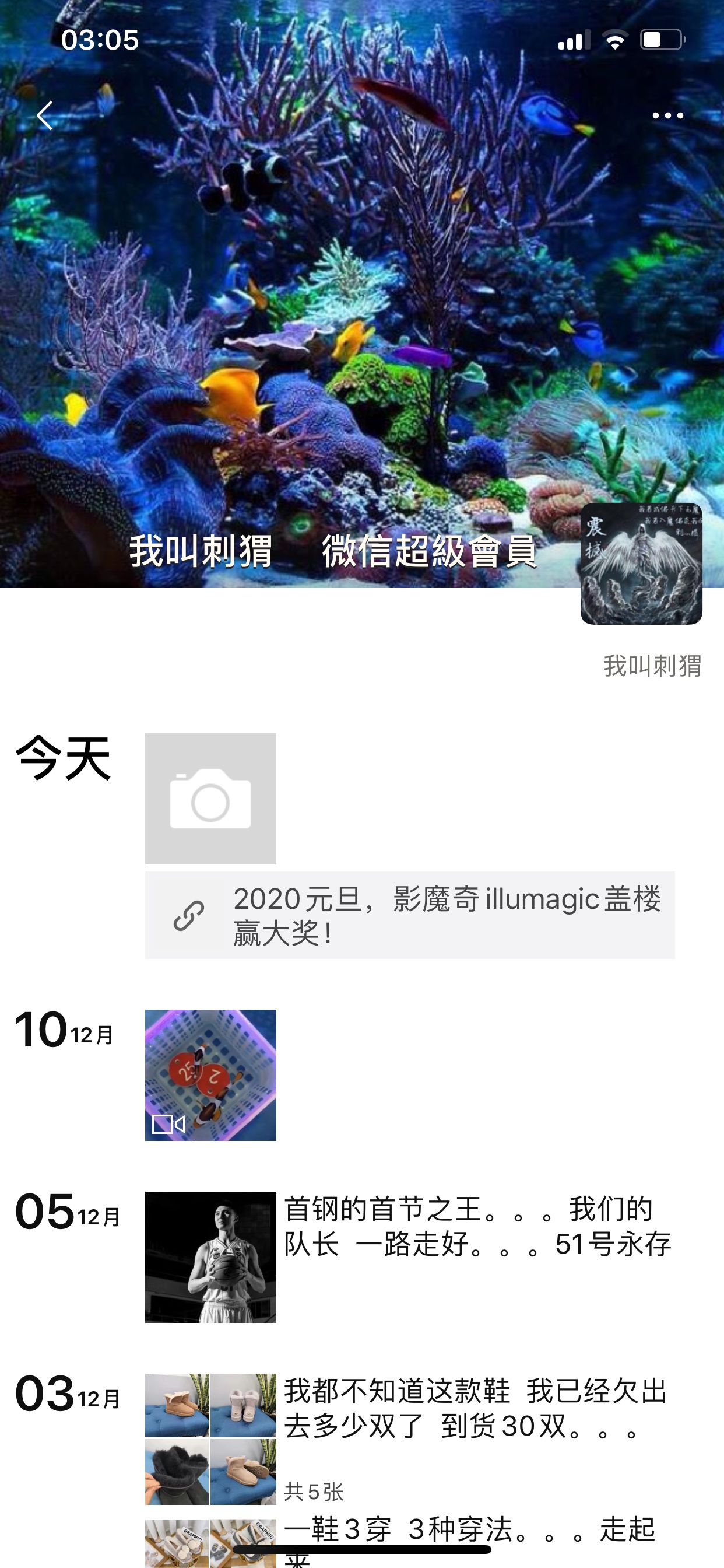Open the 03 December boots photo album
The image size is (724, 1568).
(x=210, y=1439)
